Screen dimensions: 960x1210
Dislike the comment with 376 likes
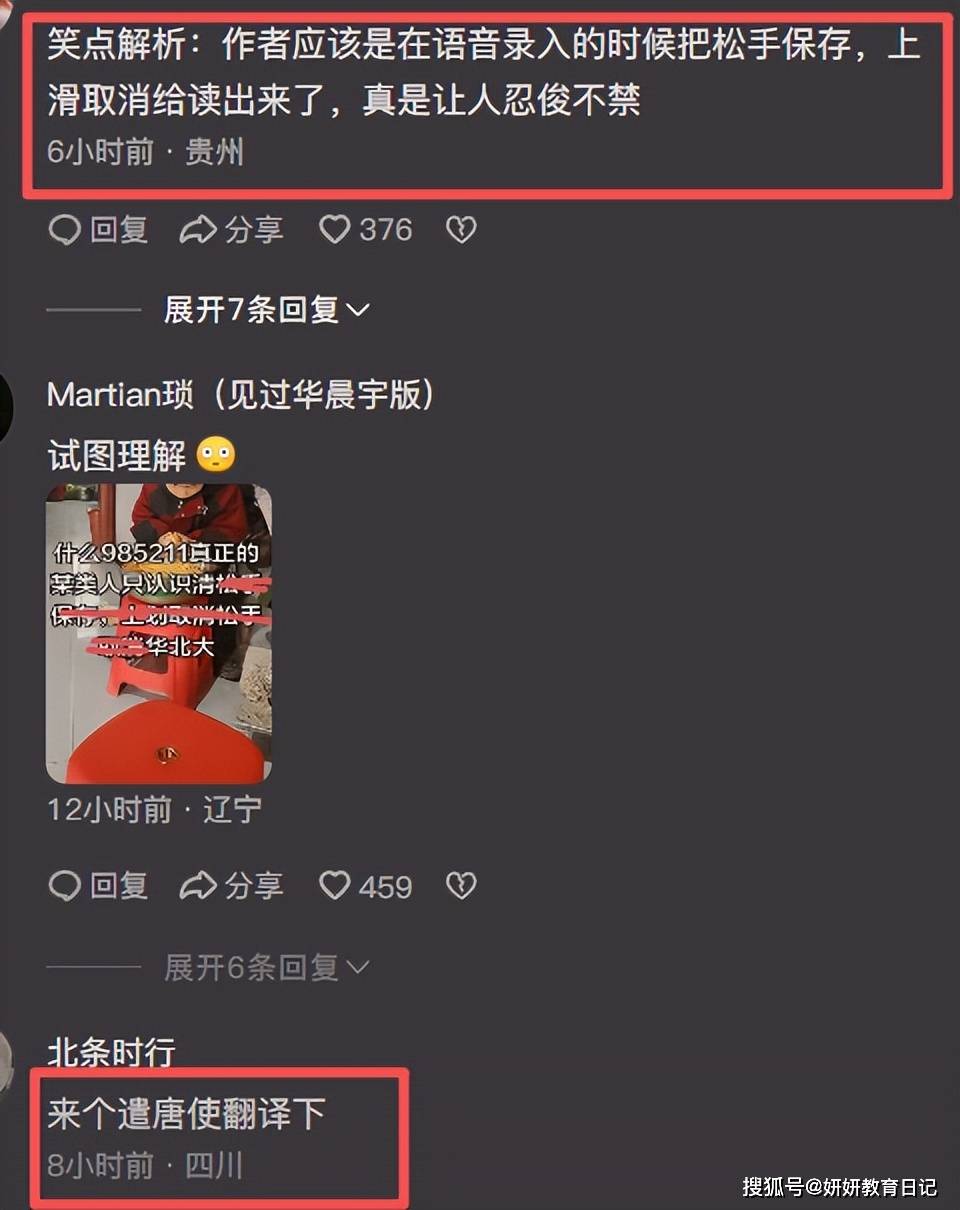coord(460,230)
